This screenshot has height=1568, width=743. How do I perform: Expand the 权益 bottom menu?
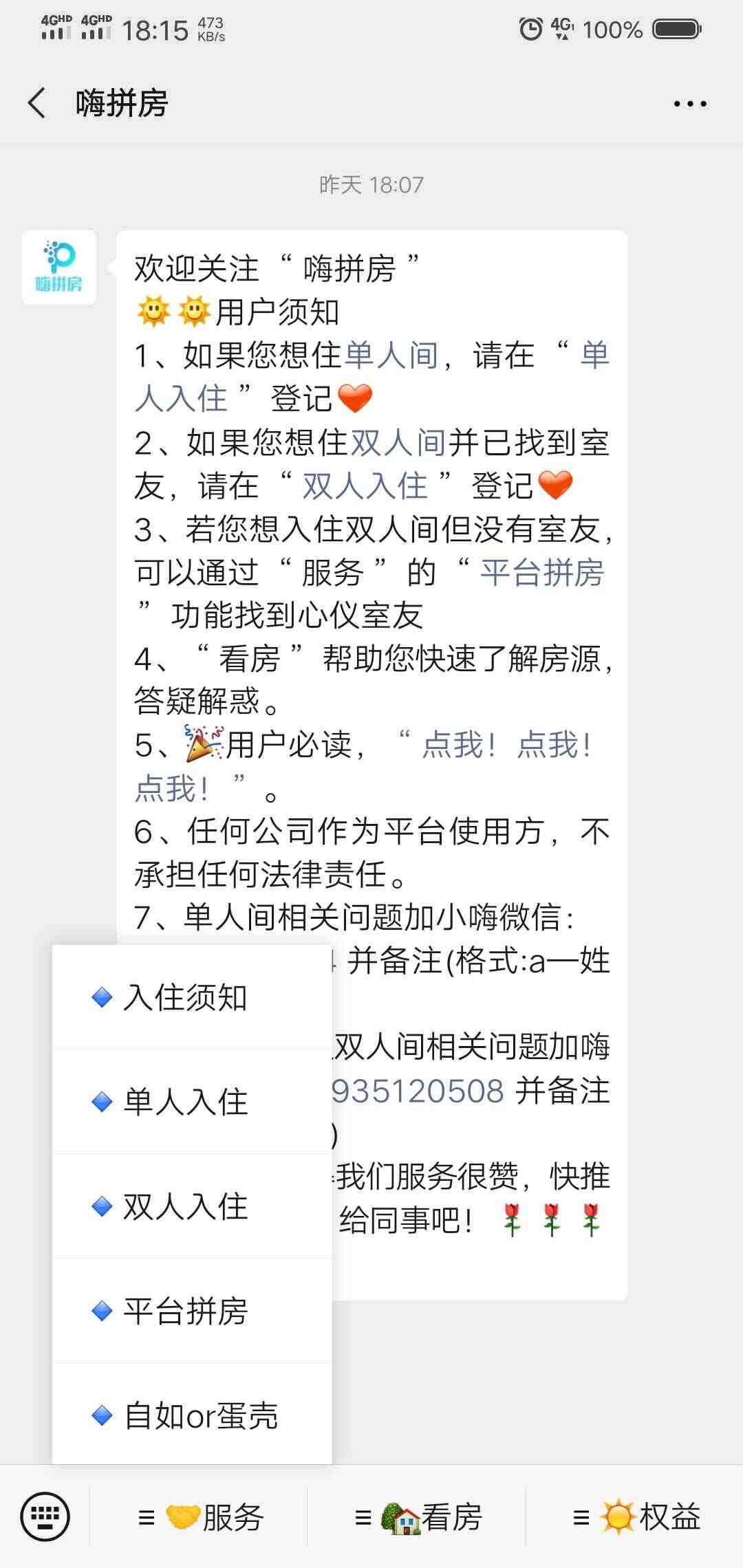click(x=635, y=1517)
